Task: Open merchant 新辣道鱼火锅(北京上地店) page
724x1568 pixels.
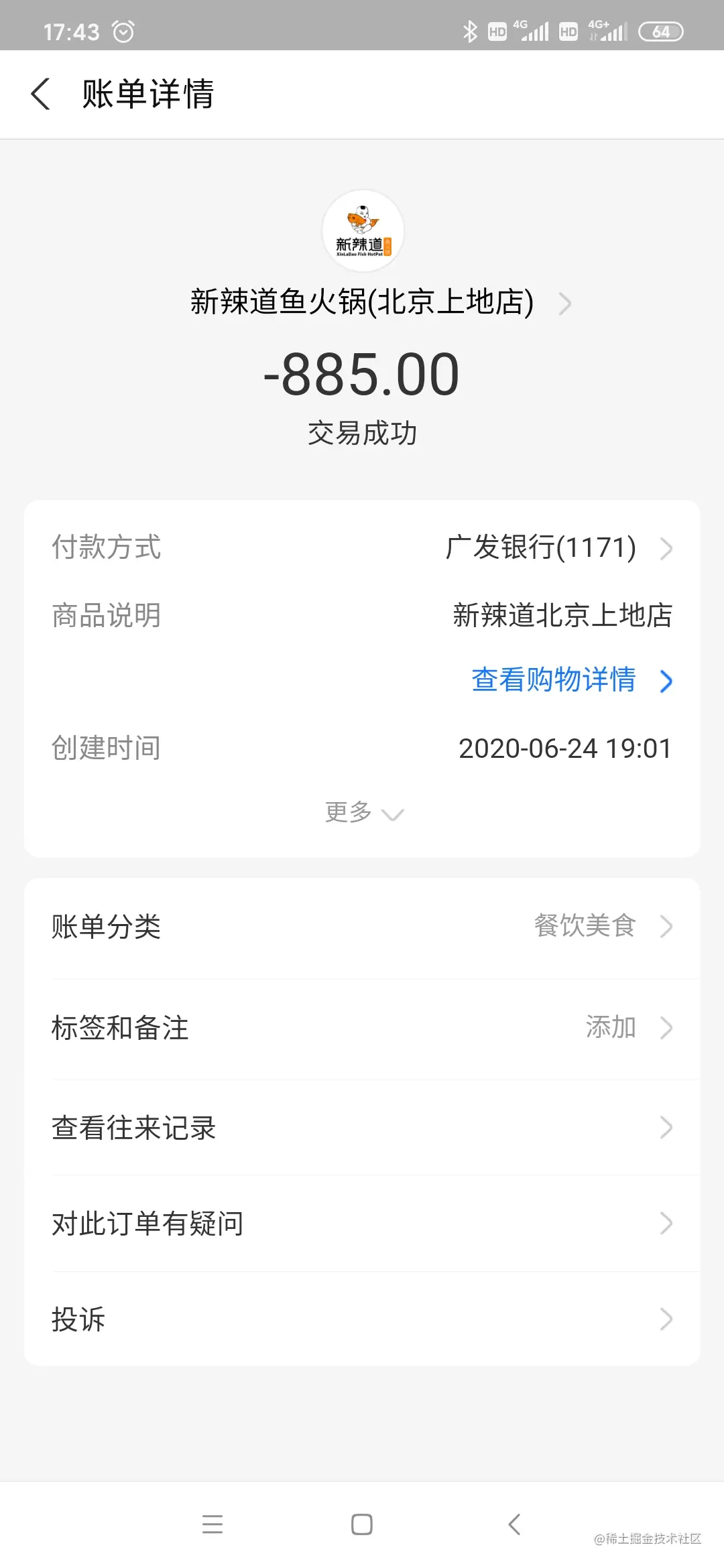Action: (379, 302)
